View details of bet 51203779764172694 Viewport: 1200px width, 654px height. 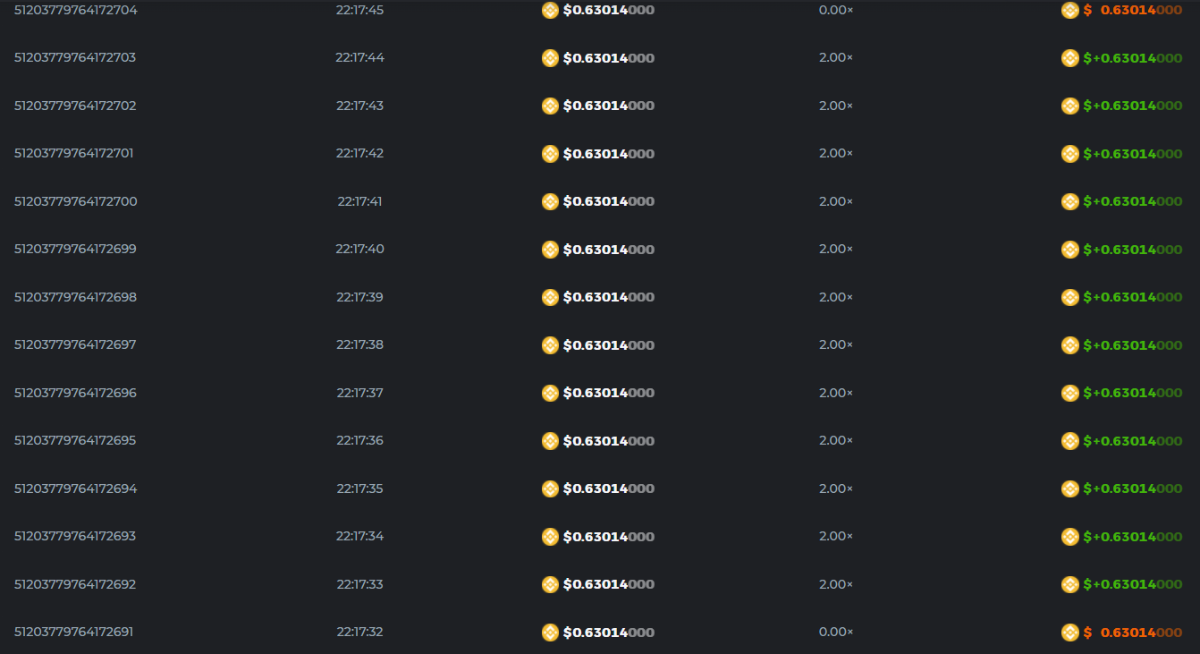point(75,489)
